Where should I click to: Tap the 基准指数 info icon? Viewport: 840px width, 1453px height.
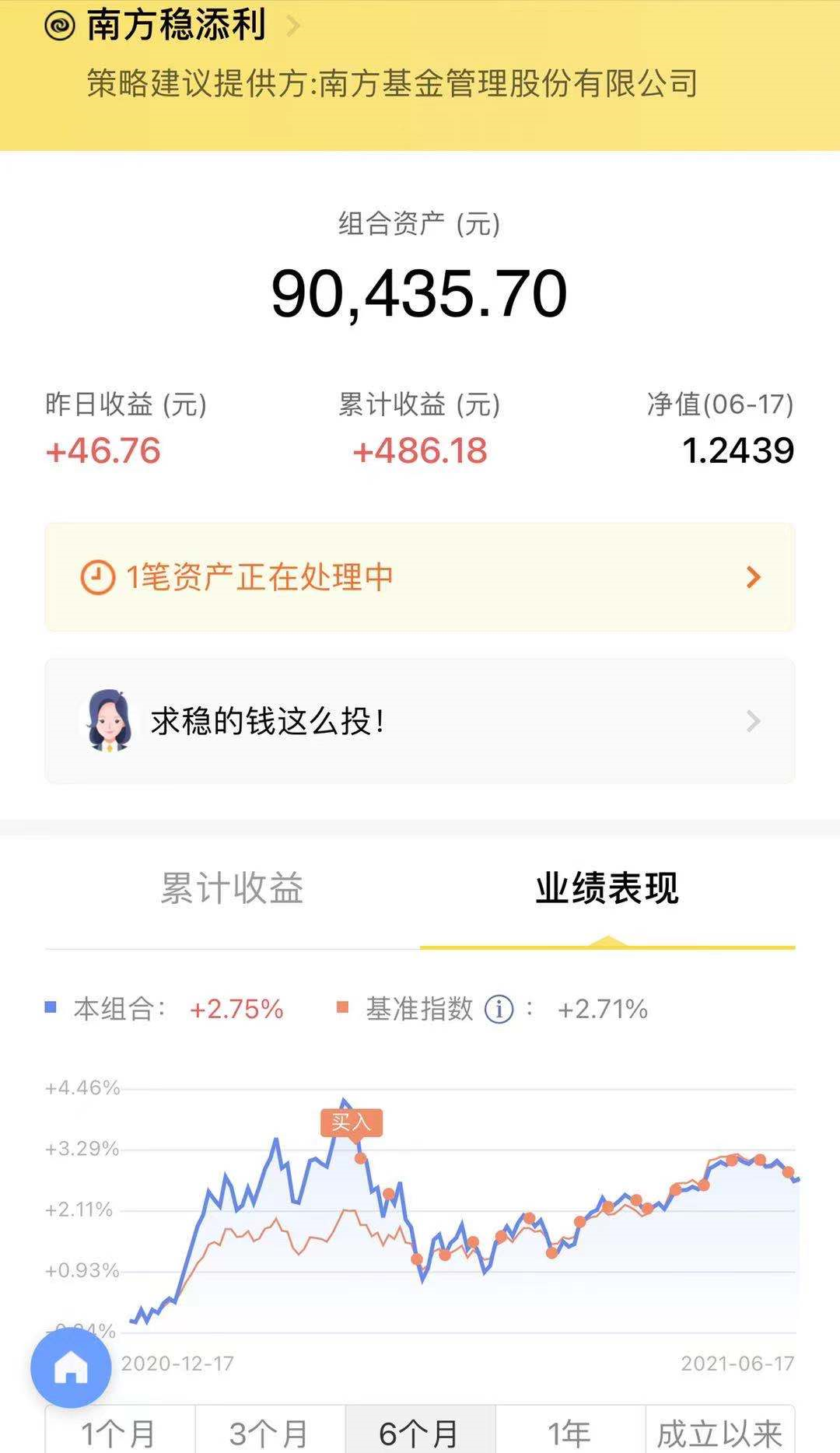[x=499, y=1009]
